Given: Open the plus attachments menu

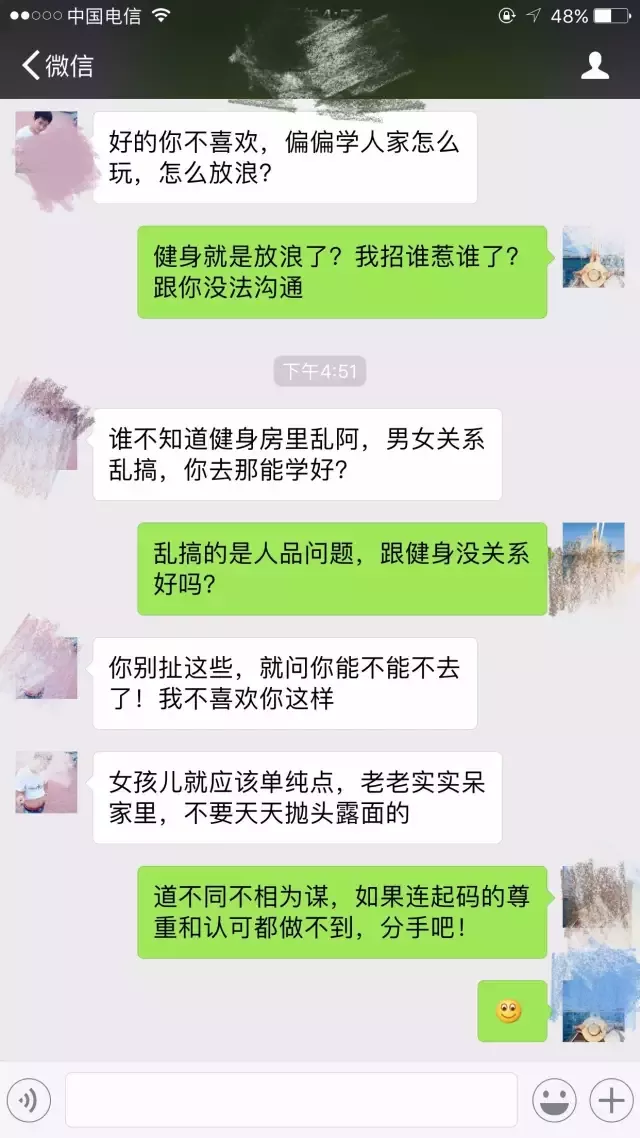Looking at the screenshot, I should pyautogui.click(x=609, y=1101).
